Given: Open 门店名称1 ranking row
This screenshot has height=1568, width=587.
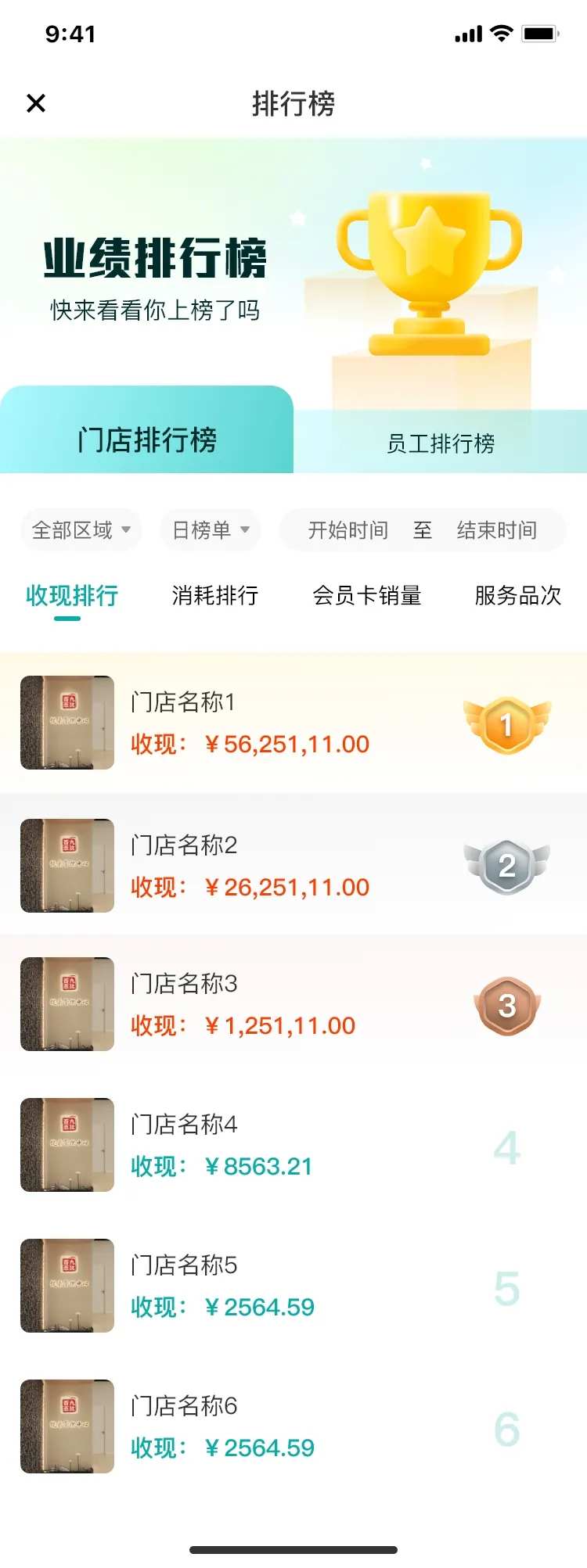Looking at the screenshot, I should coord(293,723).
